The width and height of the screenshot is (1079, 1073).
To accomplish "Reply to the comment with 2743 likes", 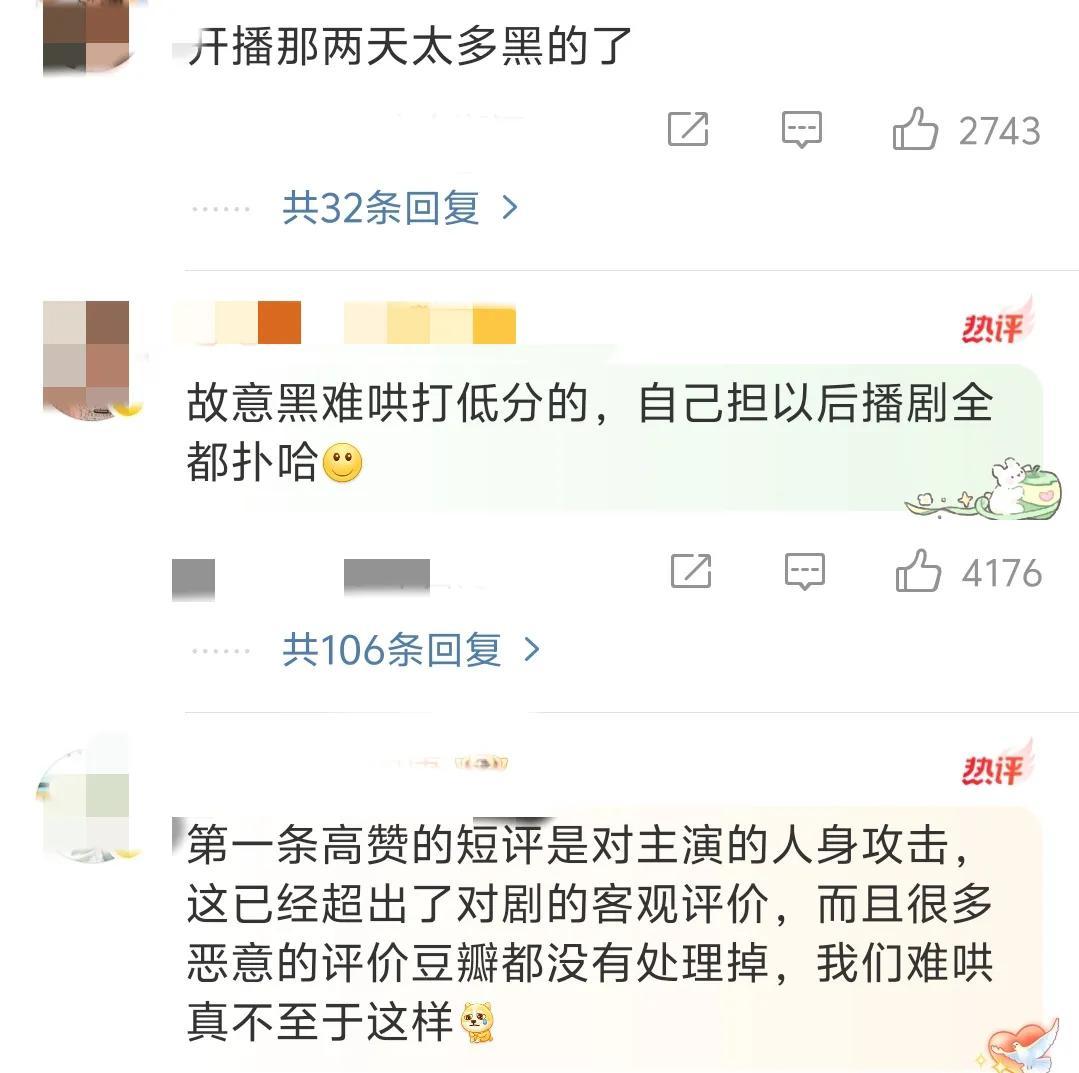I will (x=801, y=131).
